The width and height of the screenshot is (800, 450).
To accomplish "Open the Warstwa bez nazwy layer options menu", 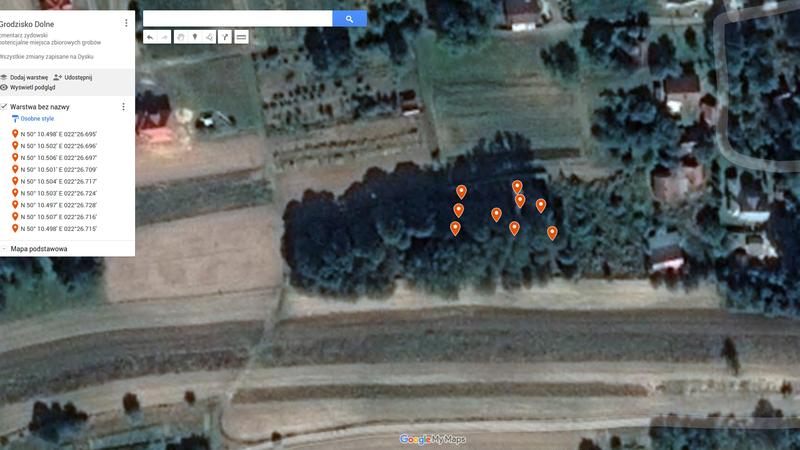I will click(x=123, y=107).
